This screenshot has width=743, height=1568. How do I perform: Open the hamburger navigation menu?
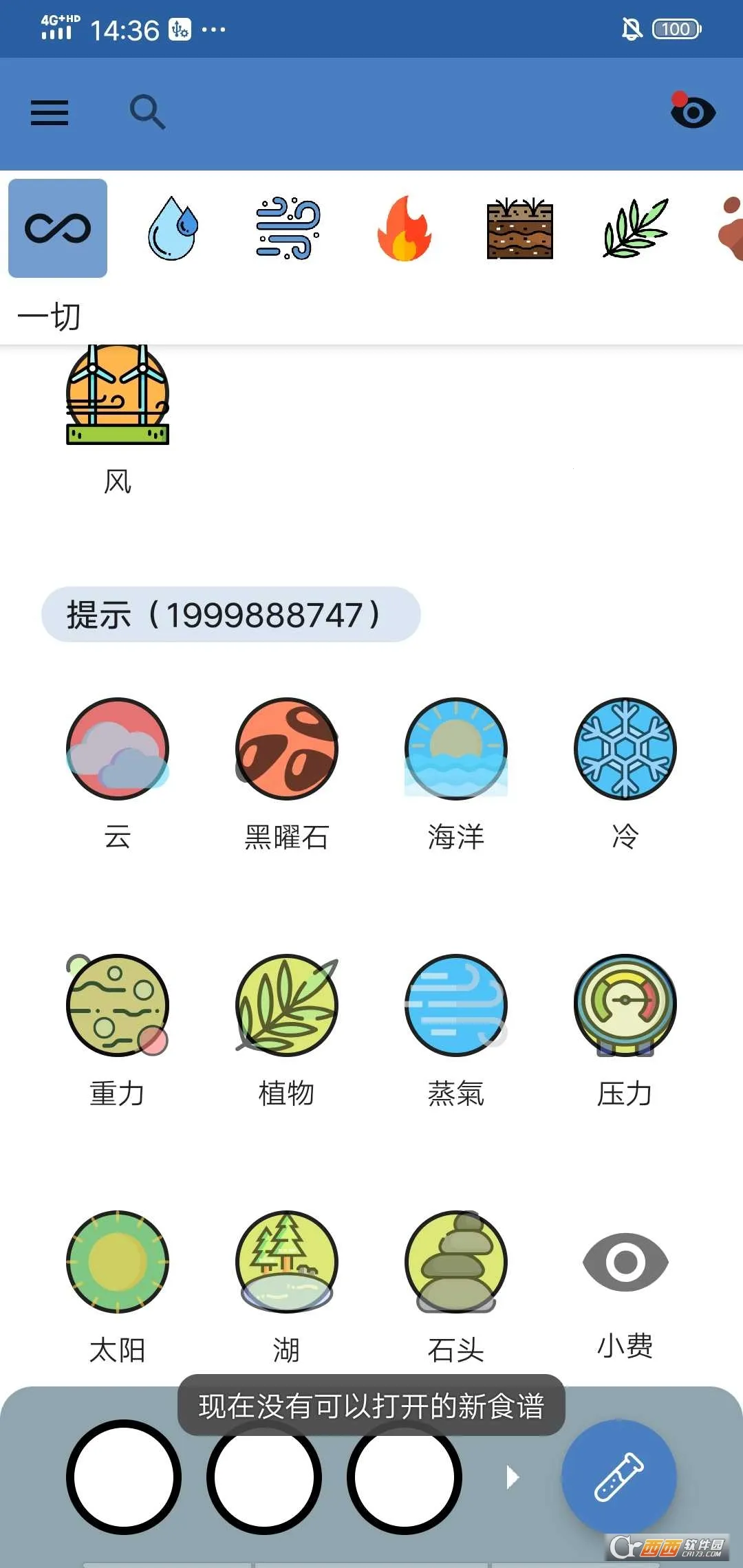49,112
